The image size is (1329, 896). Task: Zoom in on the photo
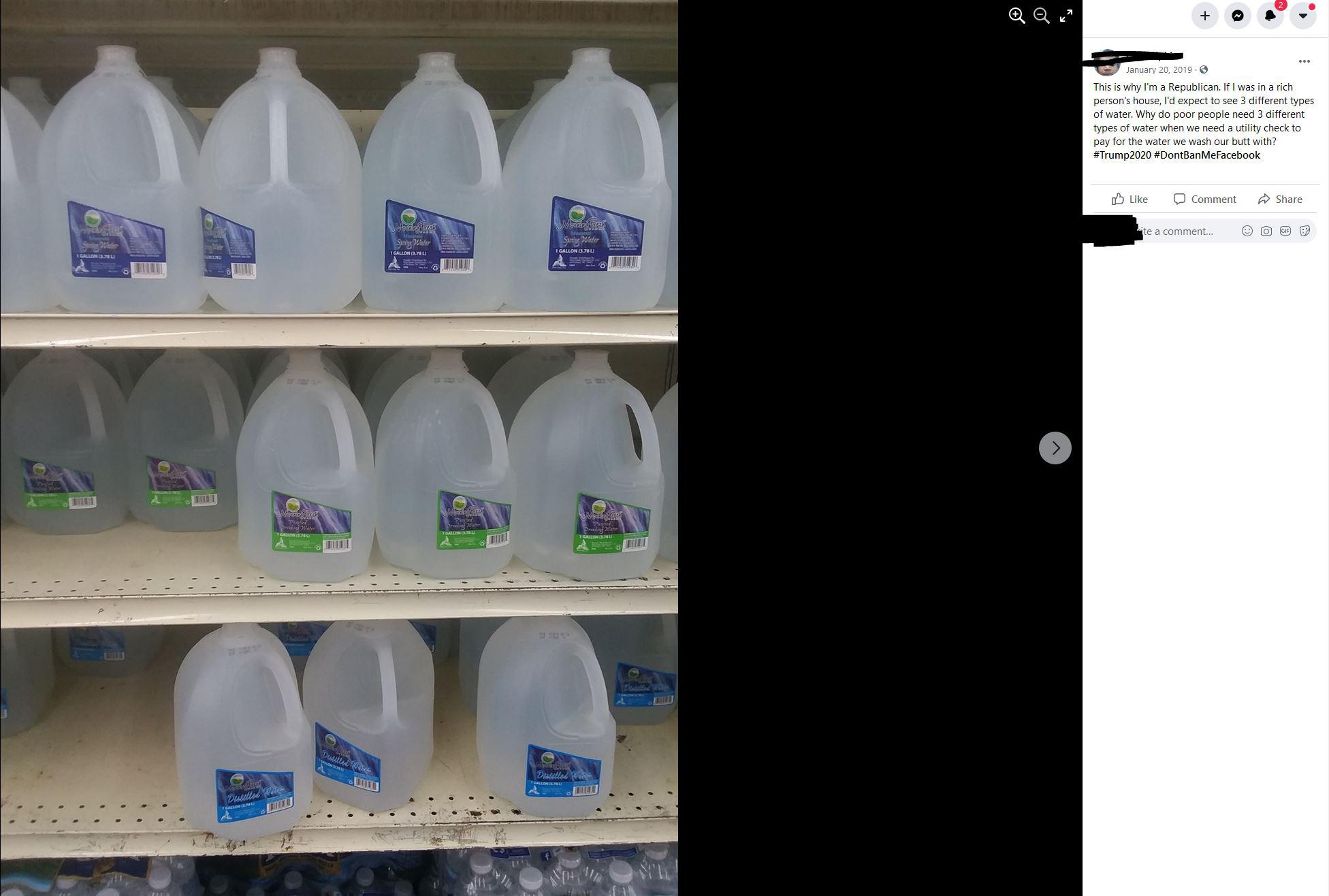[1016, 16]
